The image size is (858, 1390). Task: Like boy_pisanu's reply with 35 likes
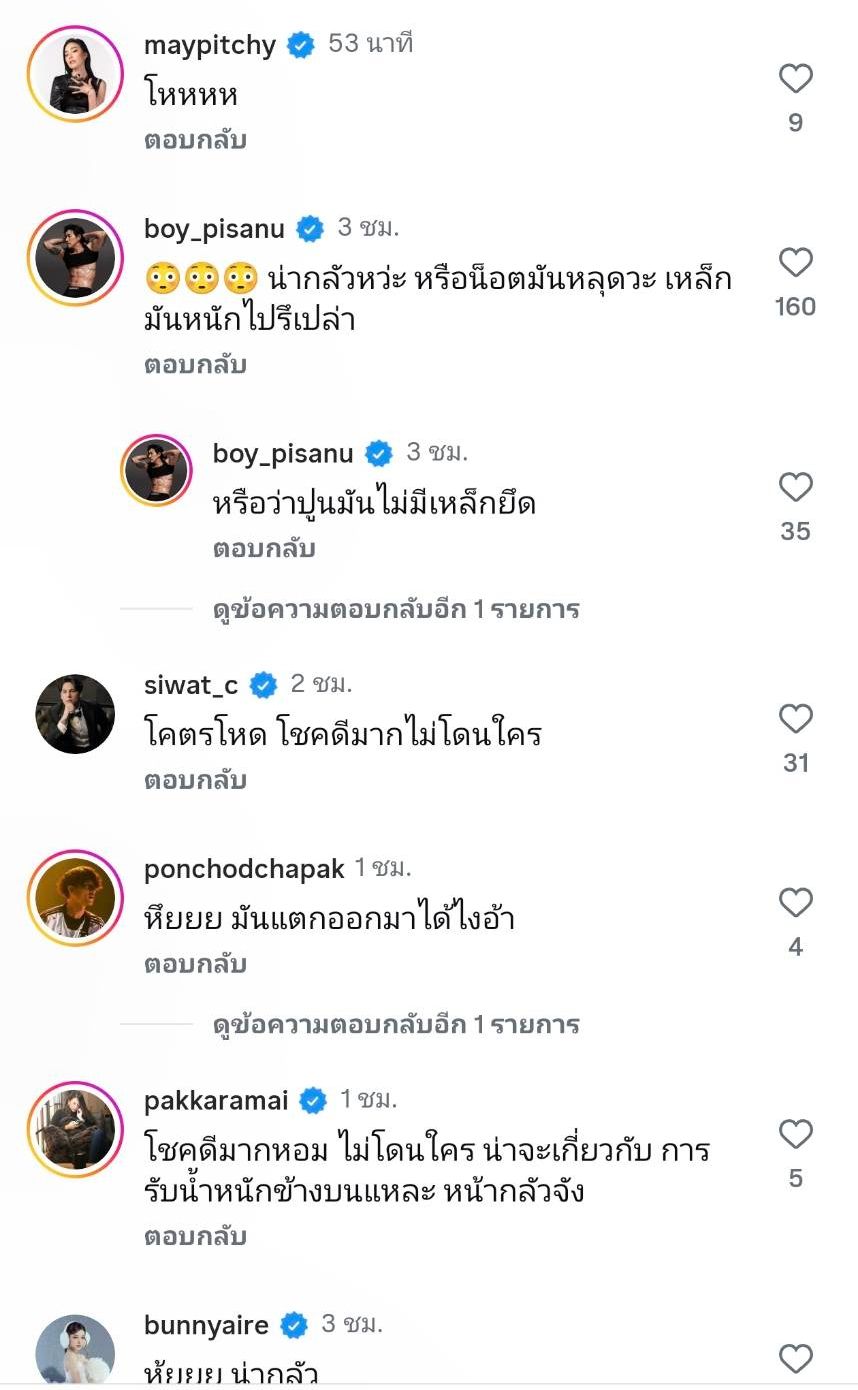(795, 488)
